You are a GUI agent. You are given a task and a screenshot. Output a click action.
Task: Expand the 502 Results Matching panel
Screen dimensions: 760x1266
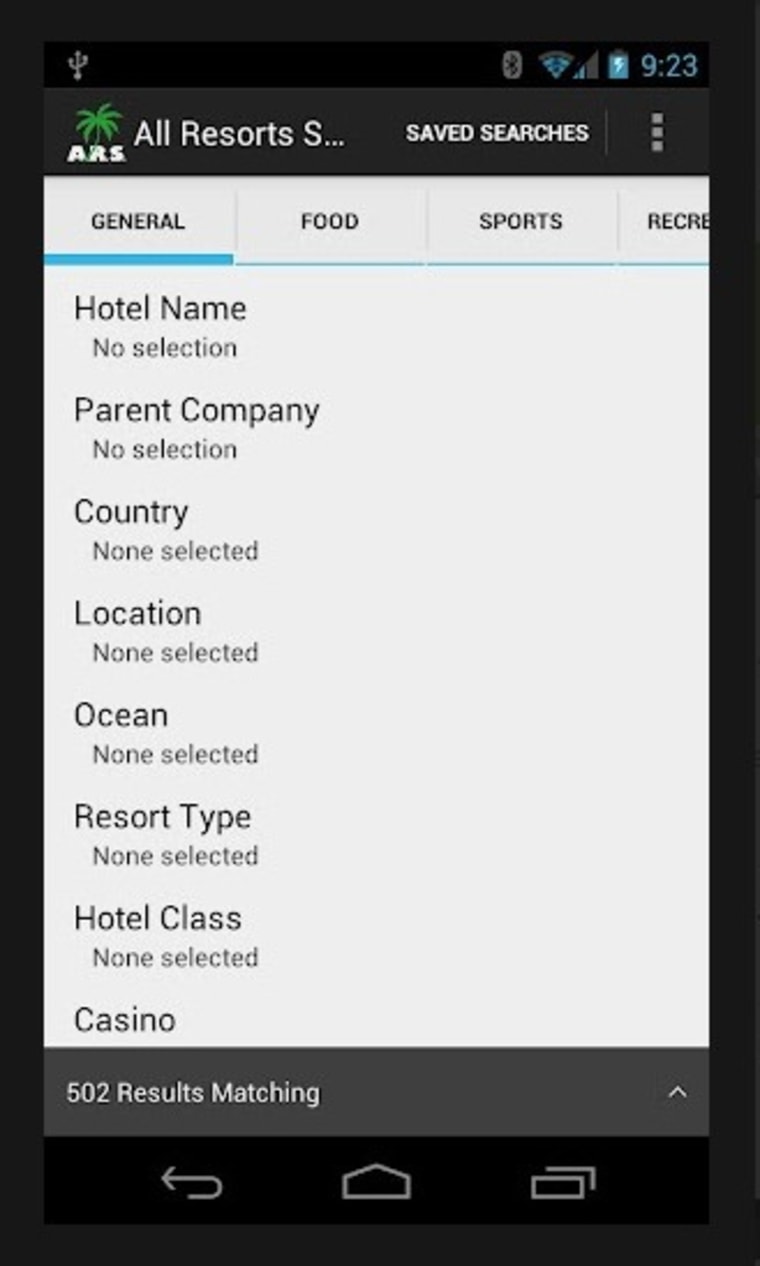coord(680,1092)
